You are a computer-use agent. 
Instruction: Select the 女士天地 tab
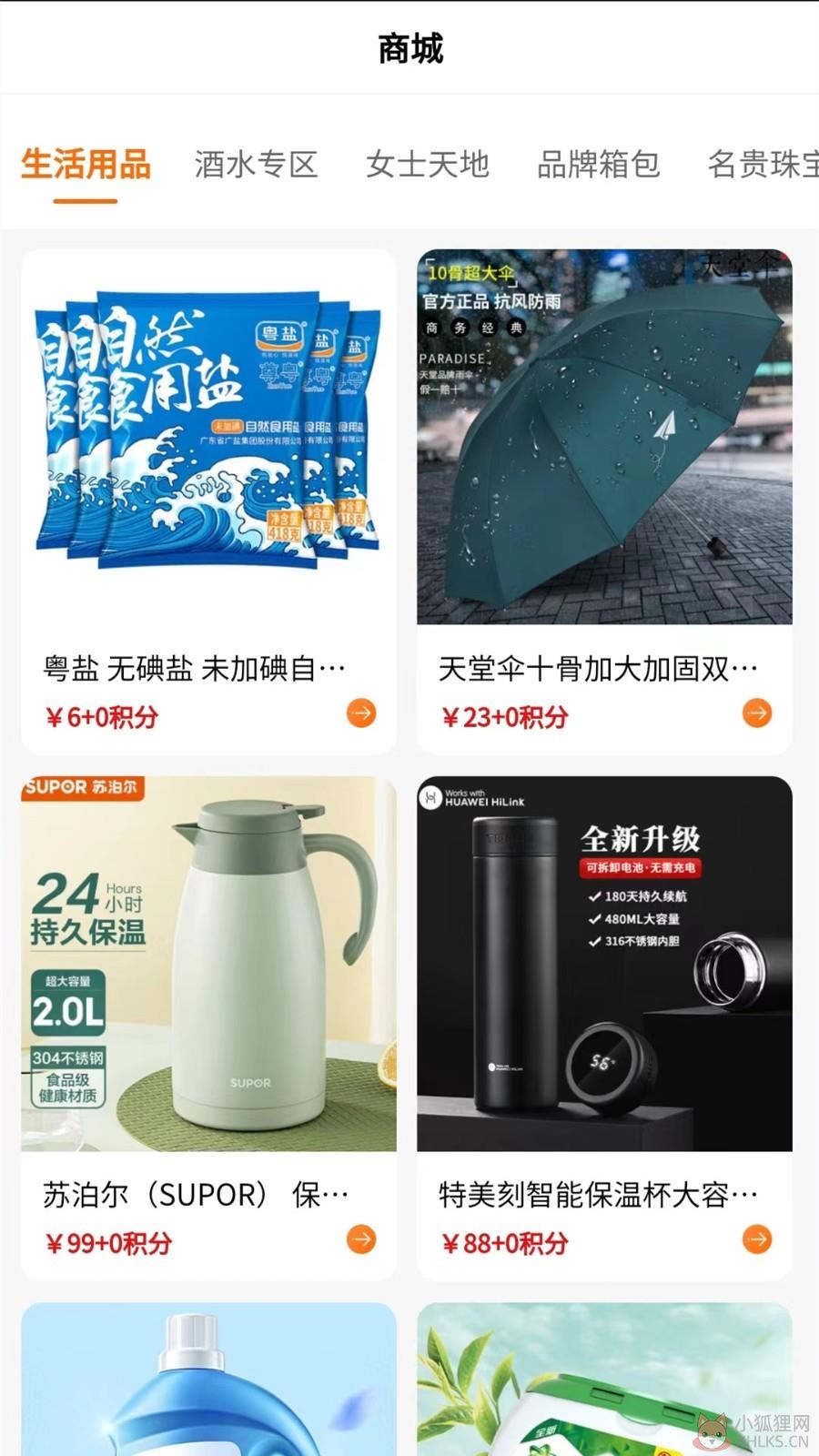428,165
